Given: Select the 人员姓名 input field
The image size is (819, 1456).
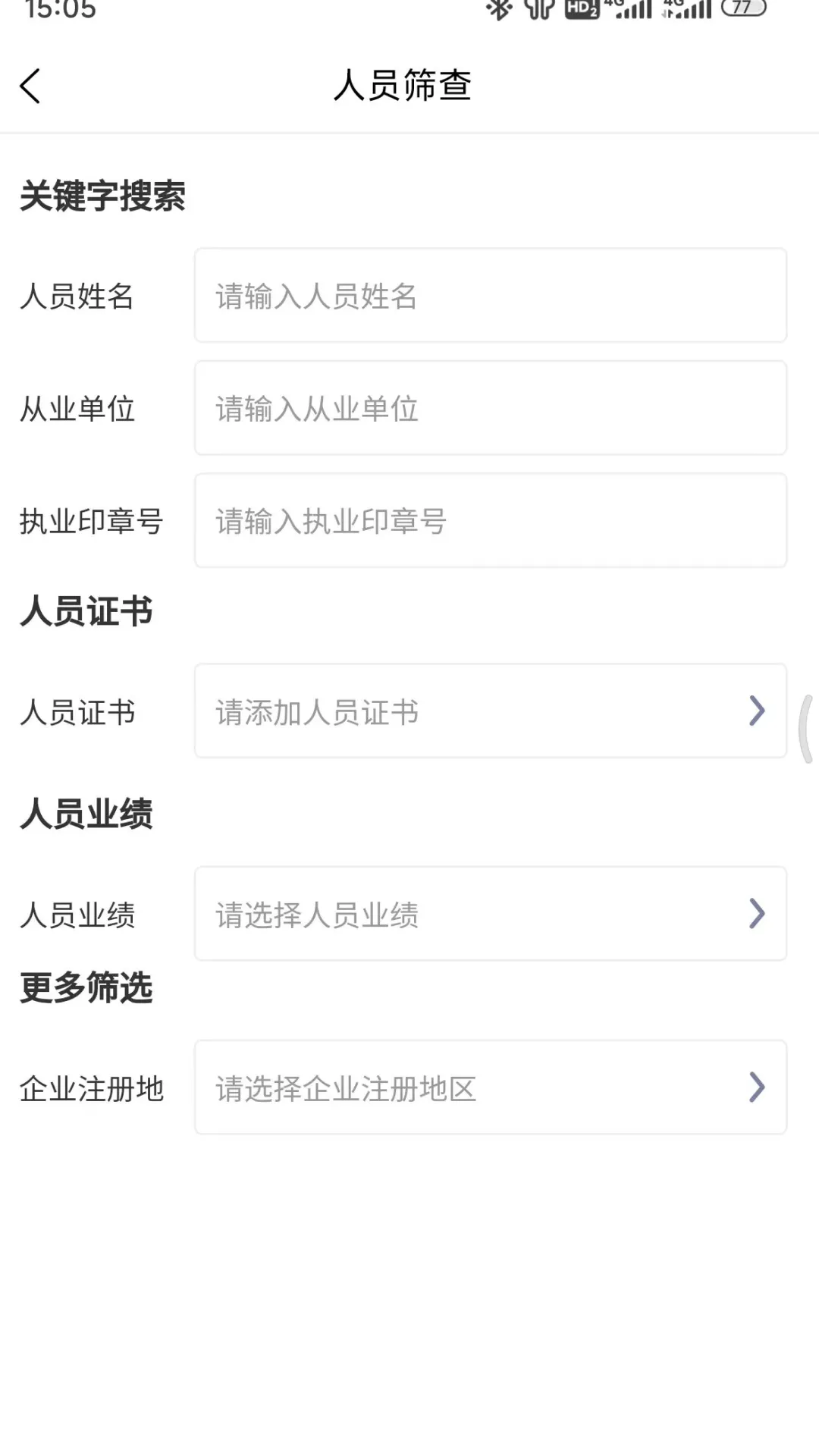Looking at the screenshot, I should pyautogui.click(x=491, y=295).
